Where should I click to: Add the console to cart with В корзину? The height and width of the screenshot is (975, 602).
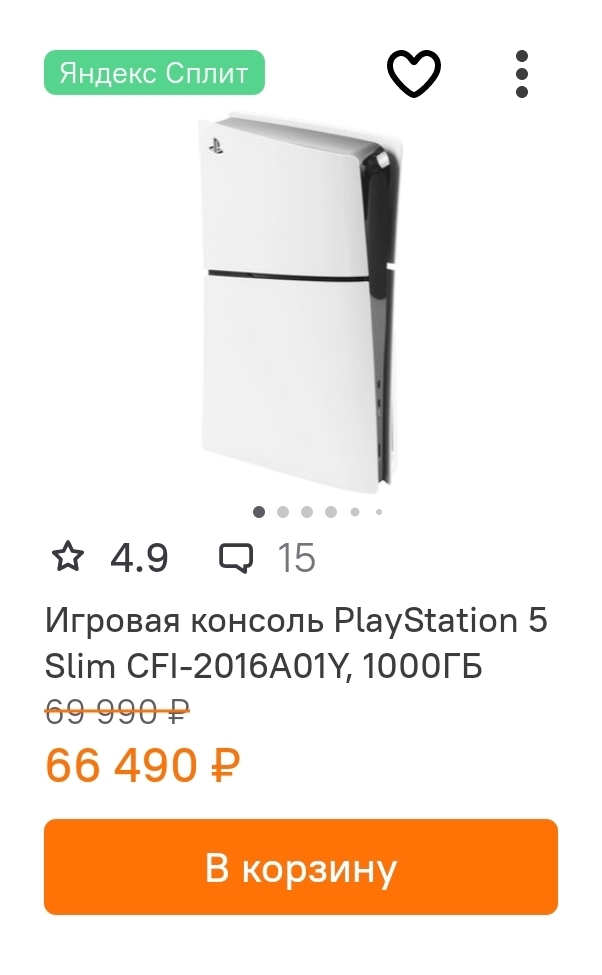(x=301, y=867)
